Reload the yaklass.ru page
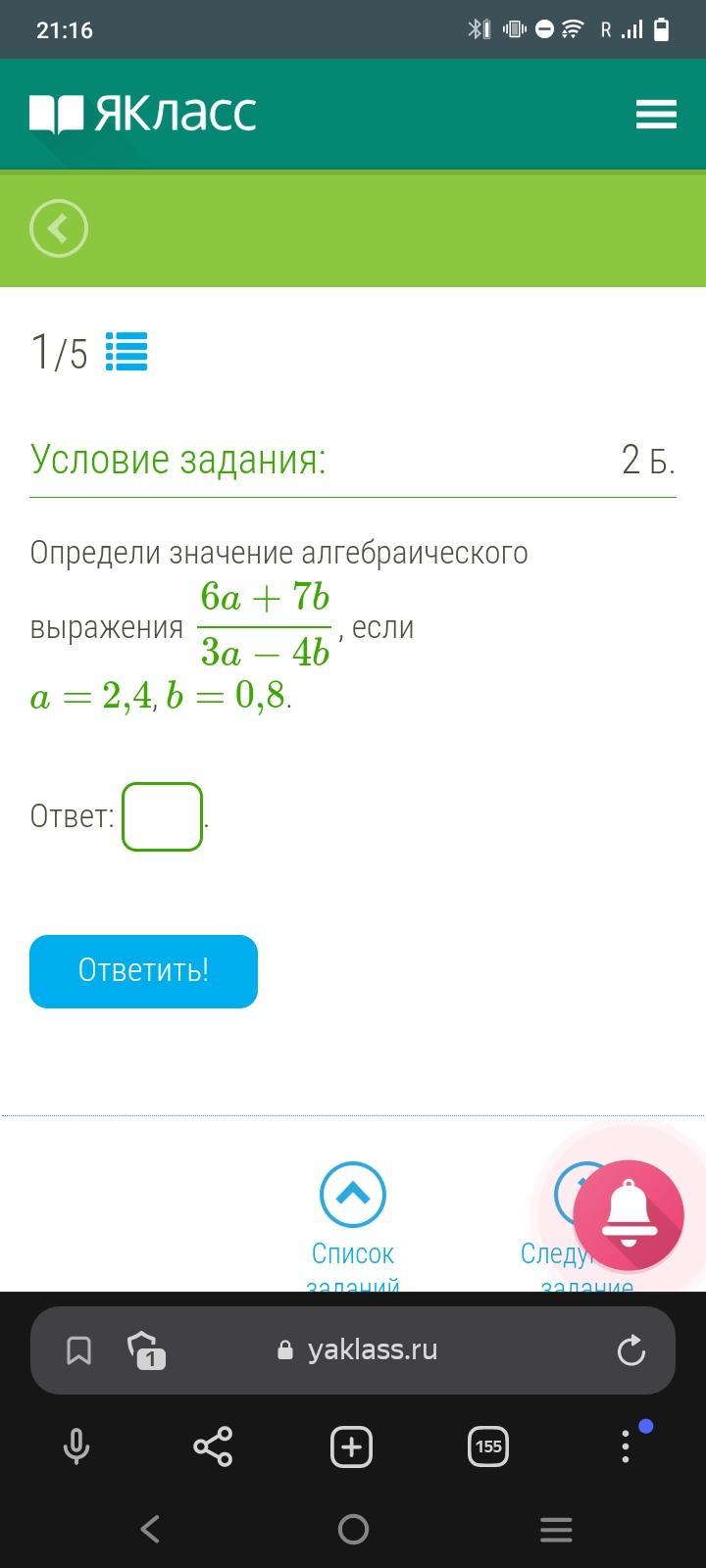The height and width of the screenshot is (1568, 706). [x=630, y=1350]
